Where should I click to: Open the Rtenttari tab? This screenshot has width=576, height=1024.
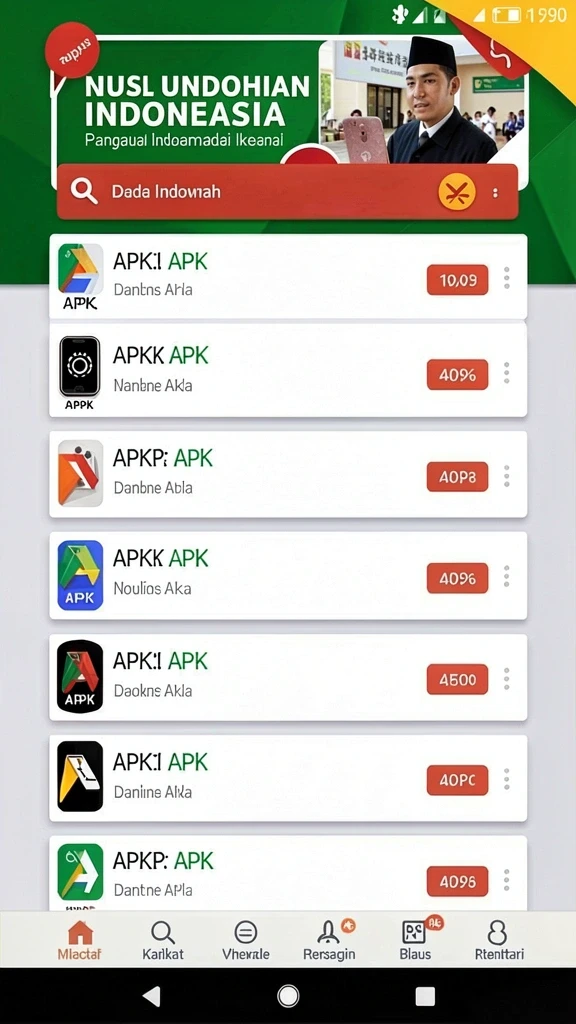499,940
